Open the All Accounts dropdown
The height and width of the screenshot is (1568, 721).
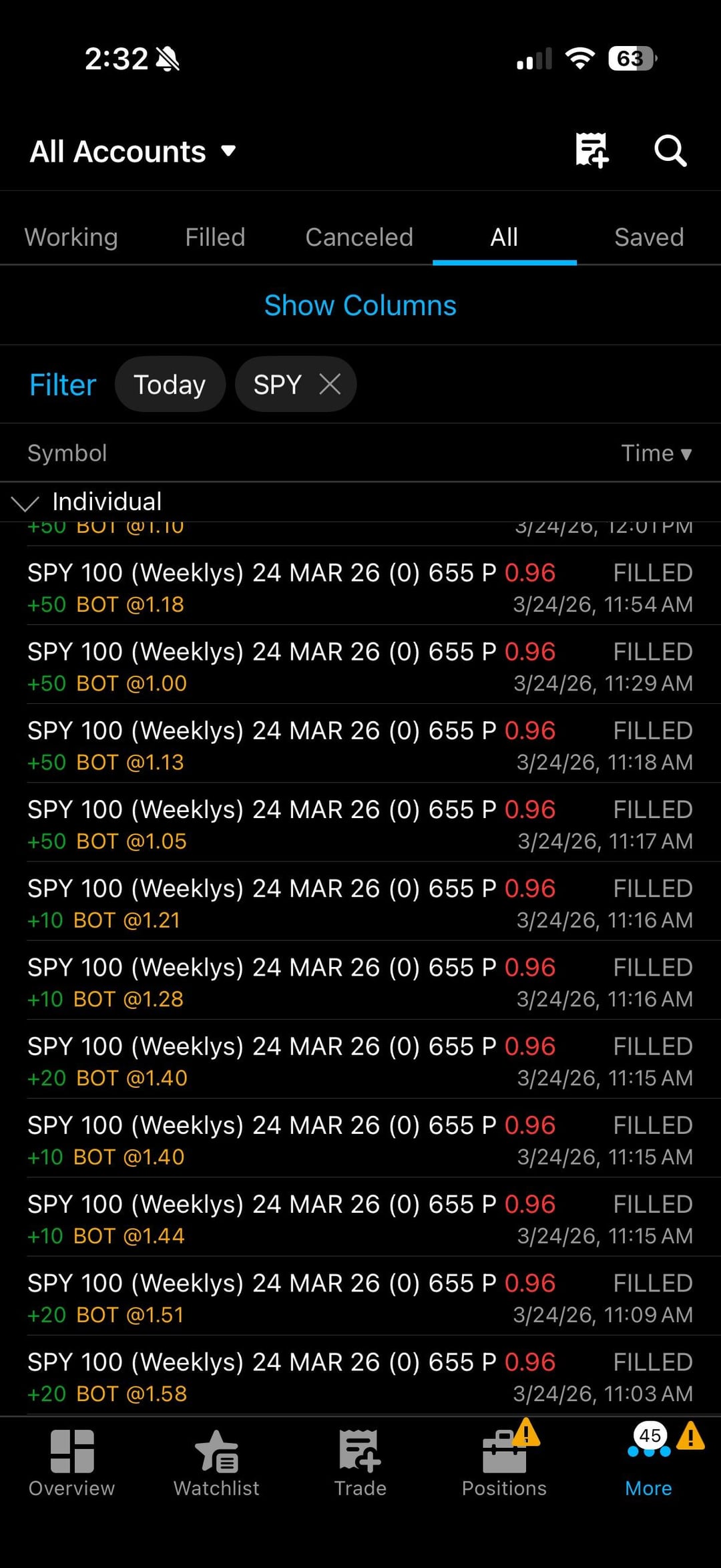pyautogui.click(x=132, y=152)
